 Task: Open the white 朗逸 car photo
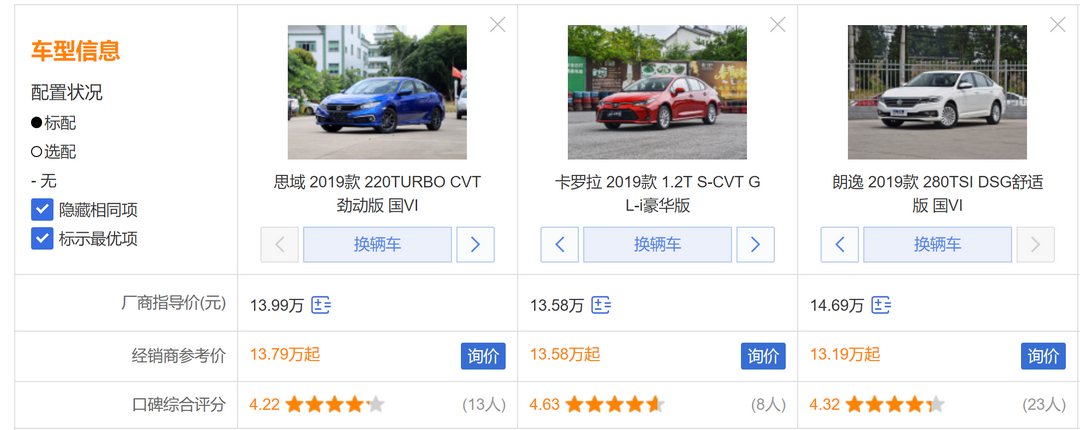[x=937, y=92]
